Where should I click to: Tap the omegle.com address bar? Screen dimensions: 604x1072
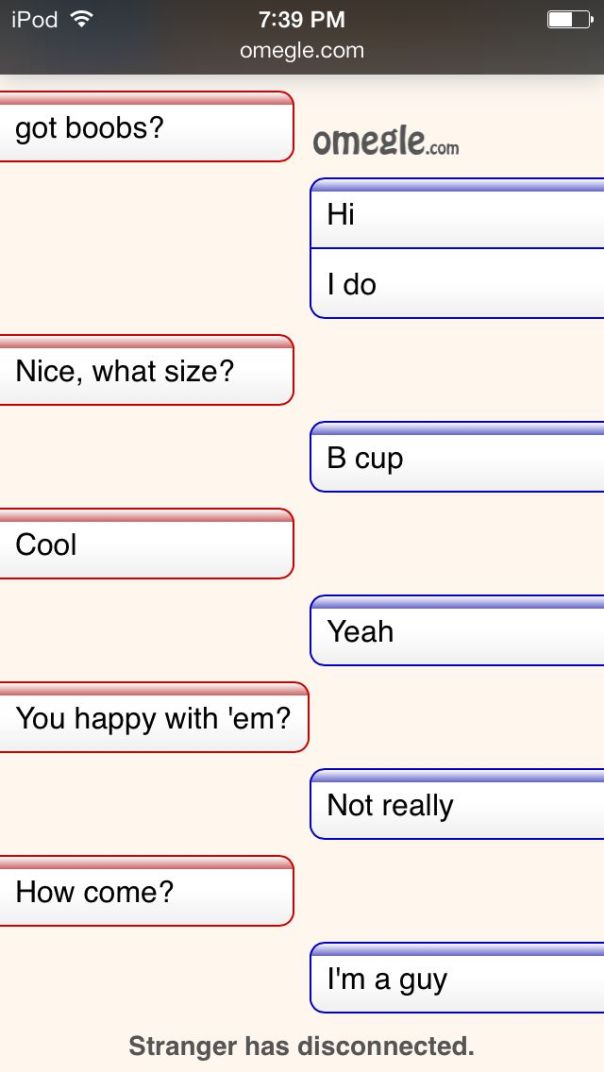[302, 50]
